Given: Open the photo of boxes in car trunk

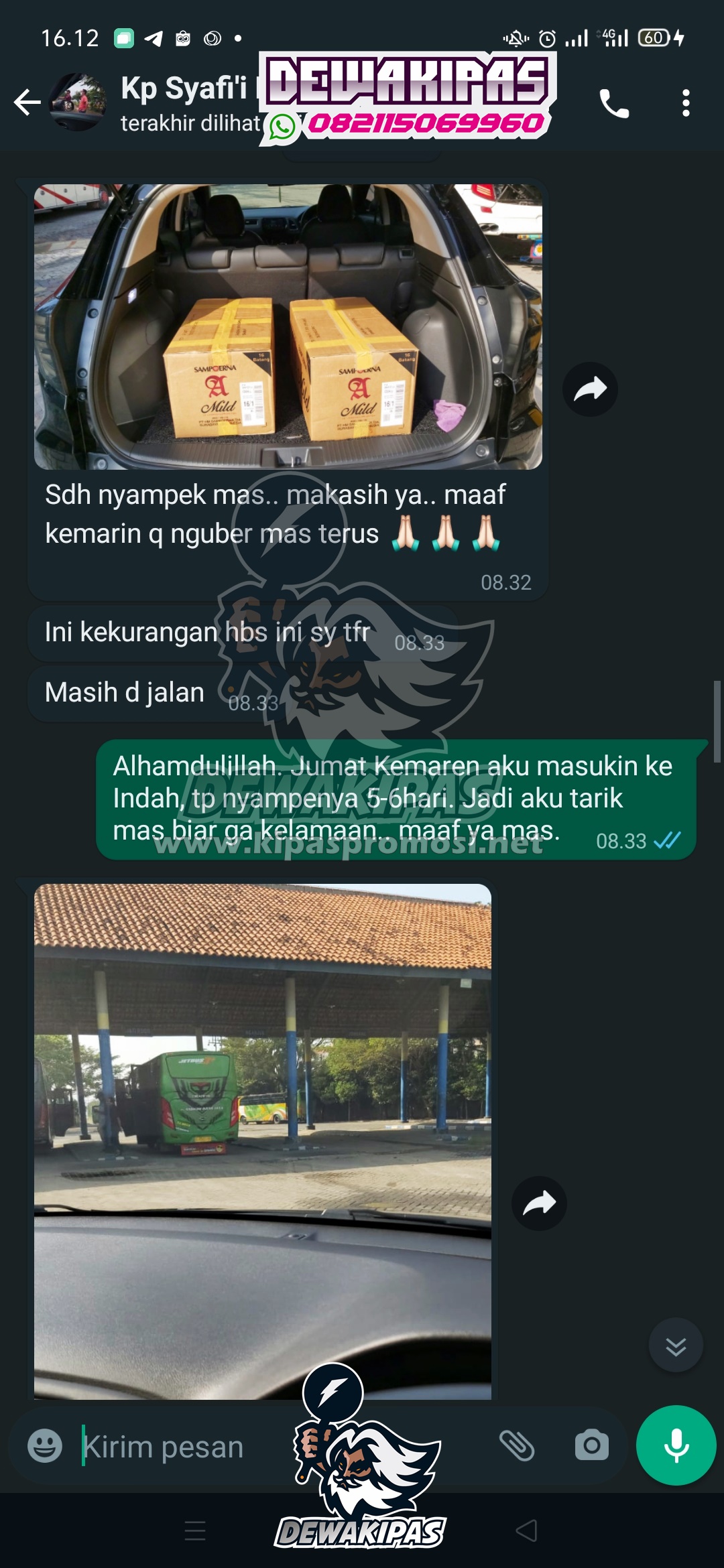Looking at the screenshot, I should click(288, 326).
